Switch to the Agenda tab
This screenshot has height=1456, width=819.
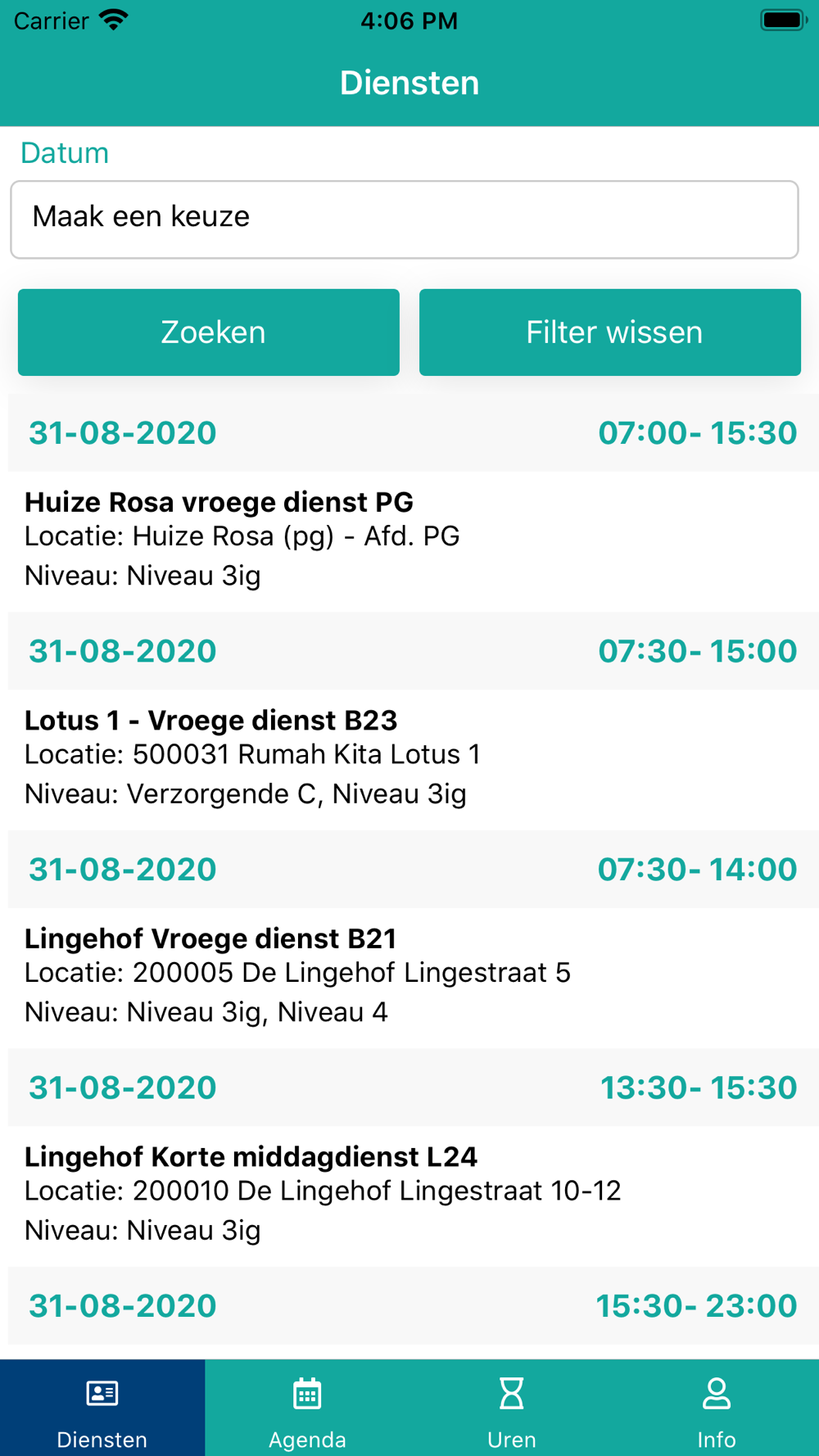click(307, 1409)
